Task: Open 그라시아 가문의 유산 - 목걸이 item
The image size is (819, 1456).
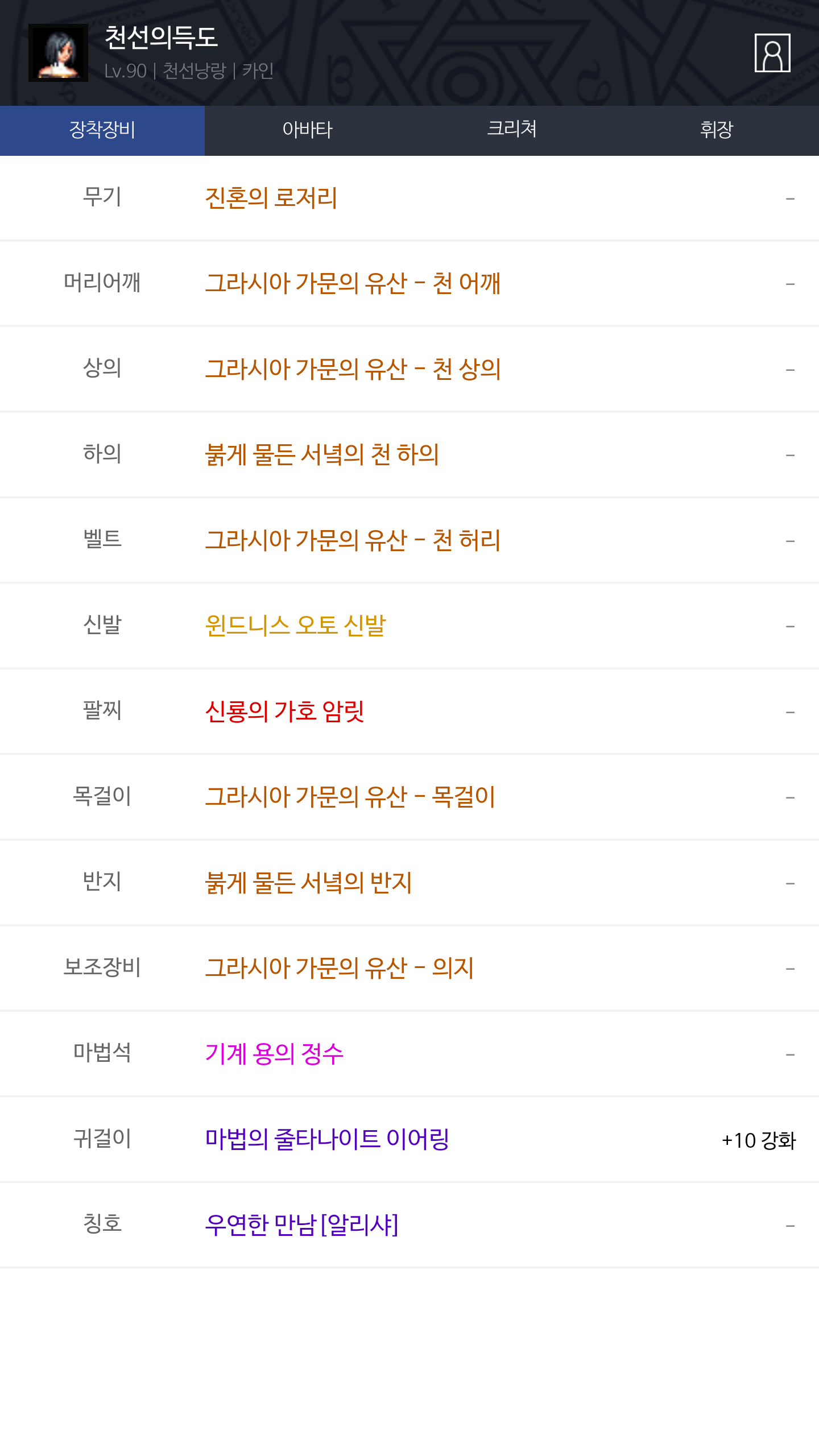Action: (350, 797)
